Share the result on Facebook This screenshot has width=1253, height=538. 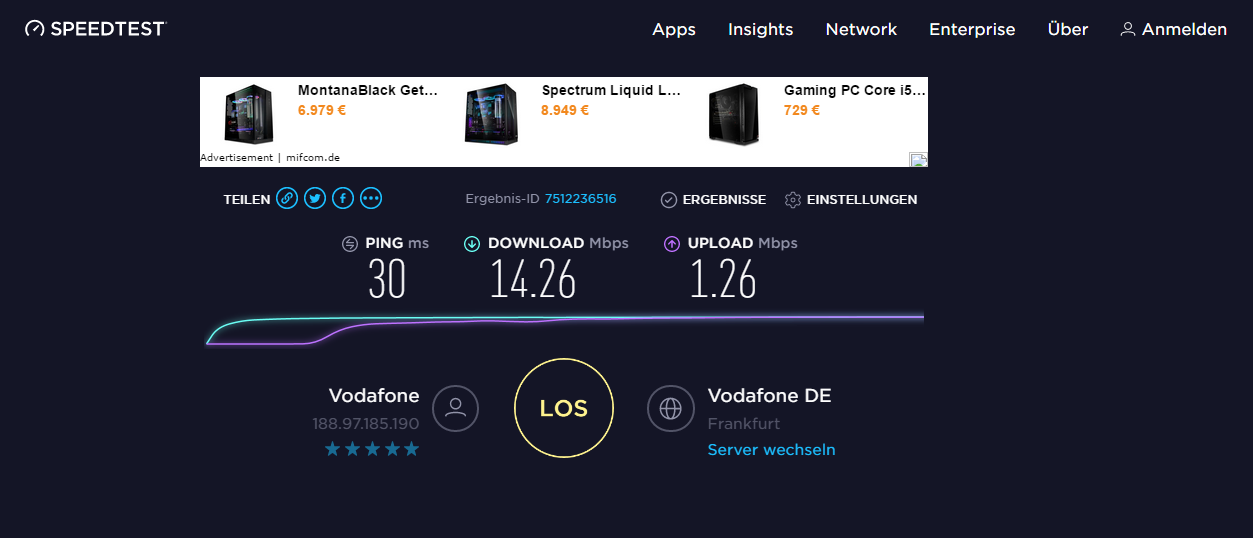(343, 199)
